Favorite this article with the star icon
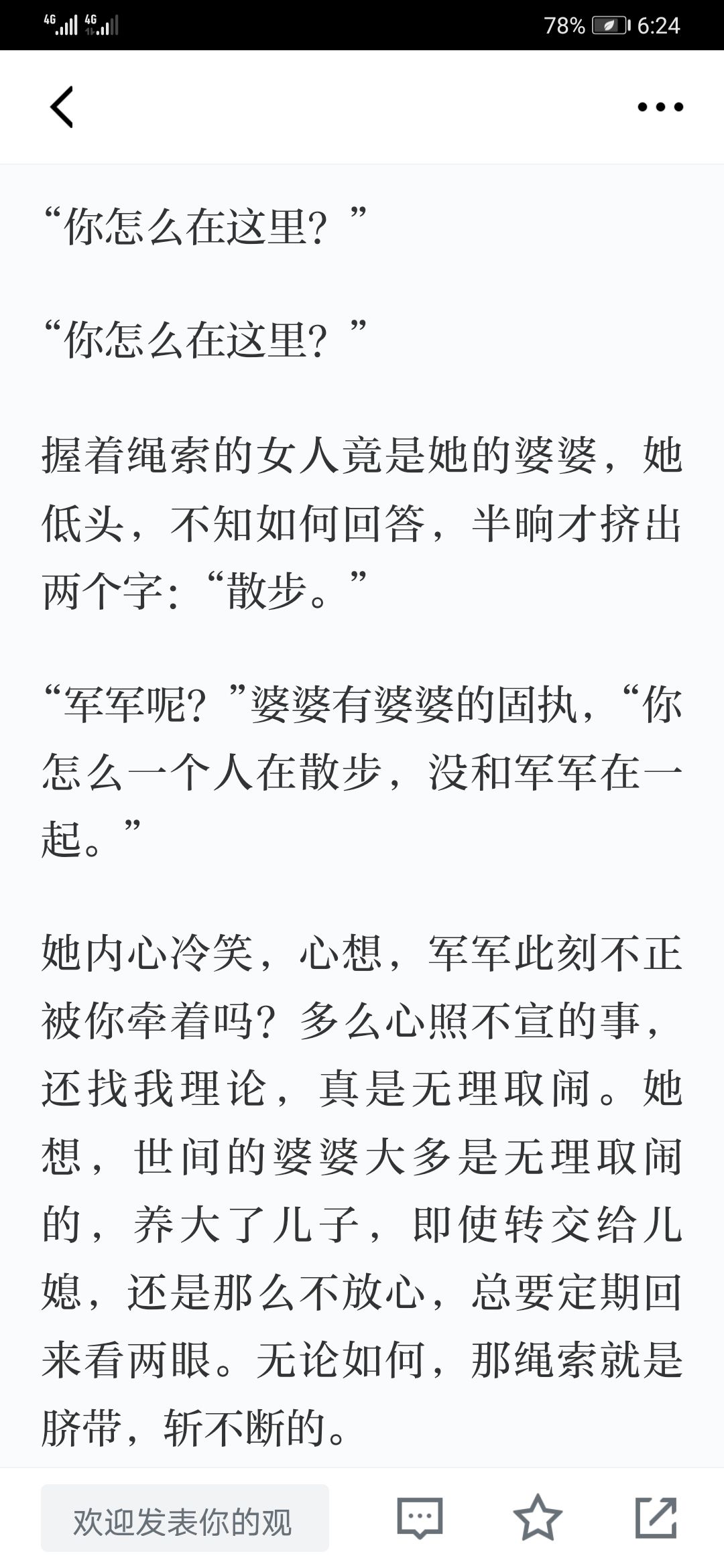The image size is (724, 1568). click(538, 1517)
